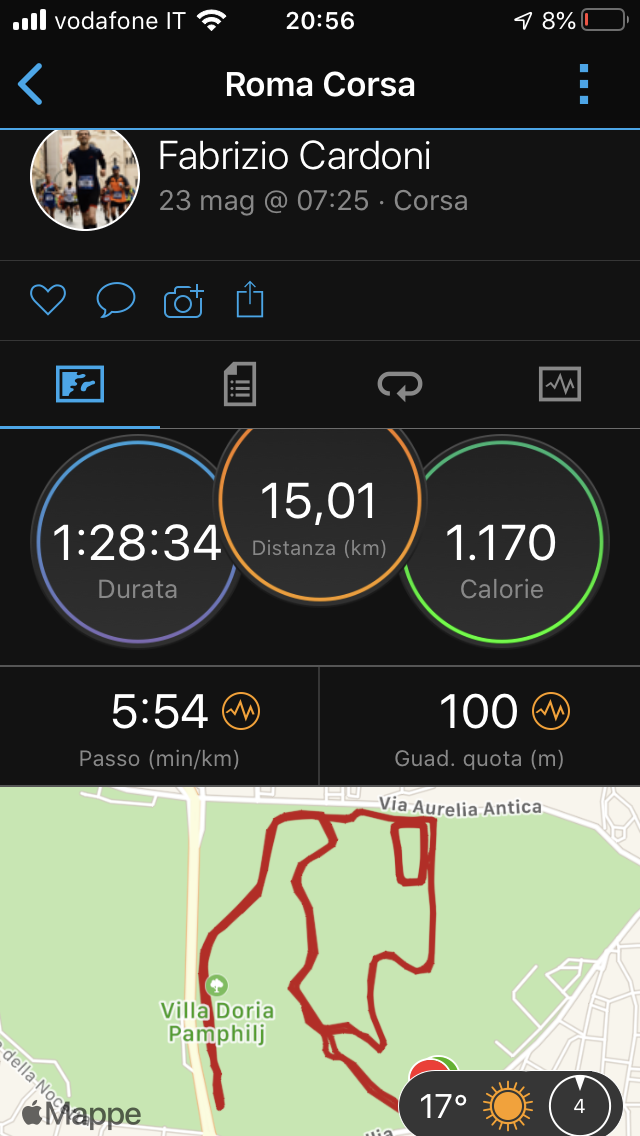Open elevation chart next to 100
The height and width of the screenshot is (1136, 640).
(551, 711)
